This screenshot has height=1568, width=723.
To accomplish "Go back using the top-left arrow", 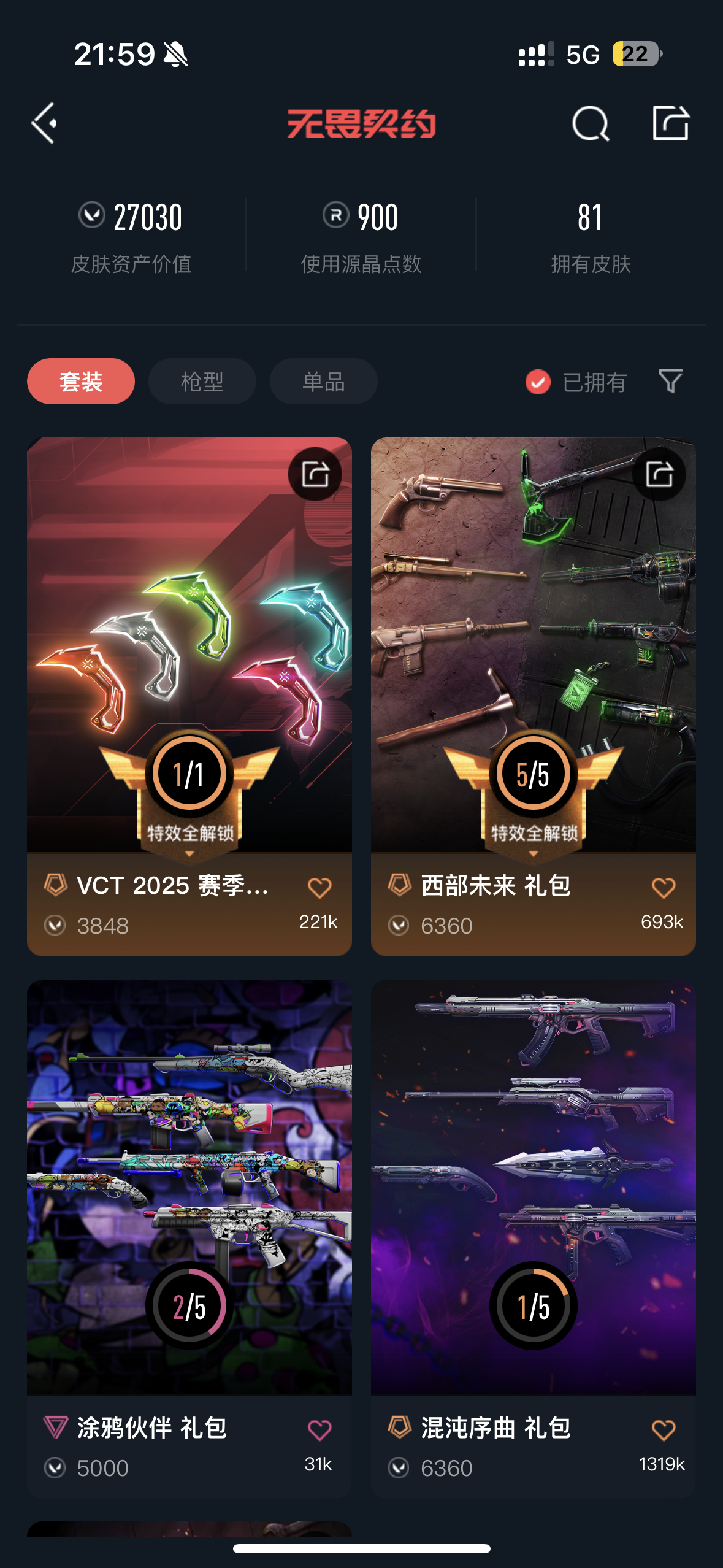I will pyautogui.click(x=45, y=123).
